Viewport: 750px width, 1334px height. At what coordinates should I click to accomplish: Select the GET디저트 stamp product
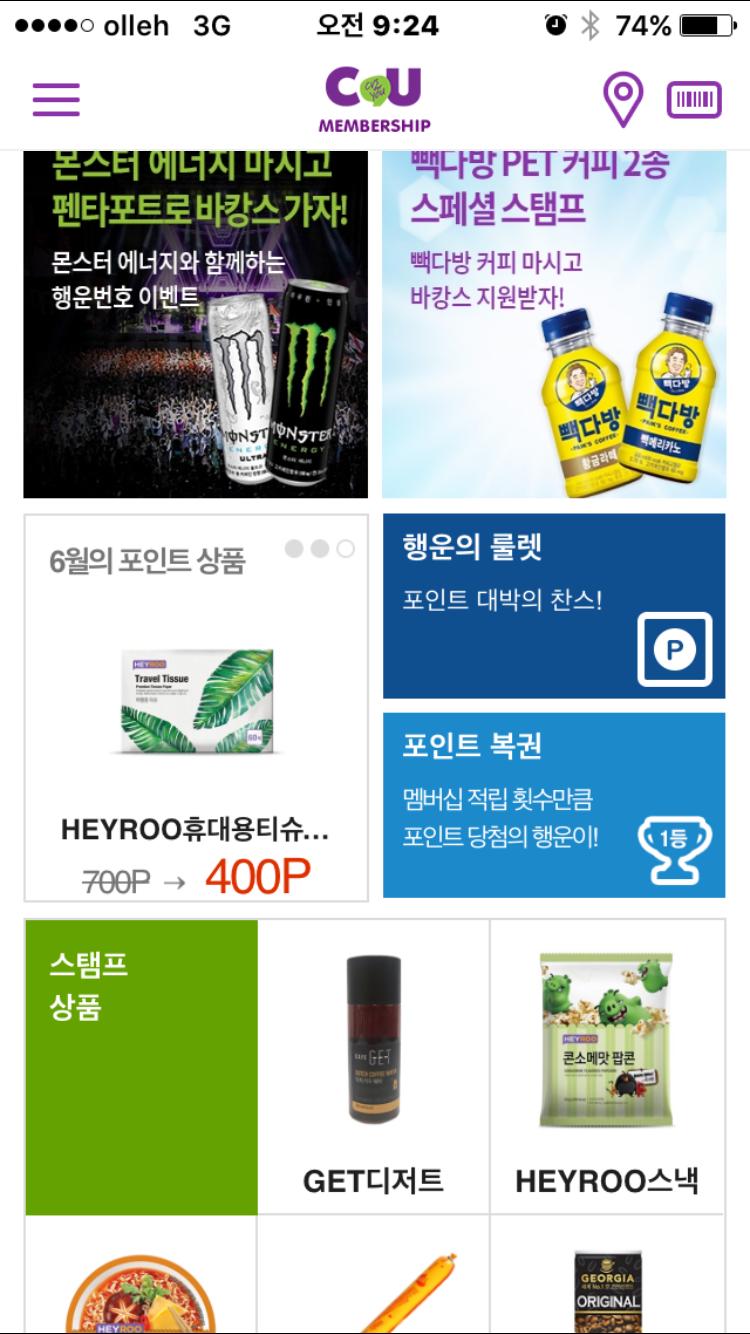point(373,1067)
